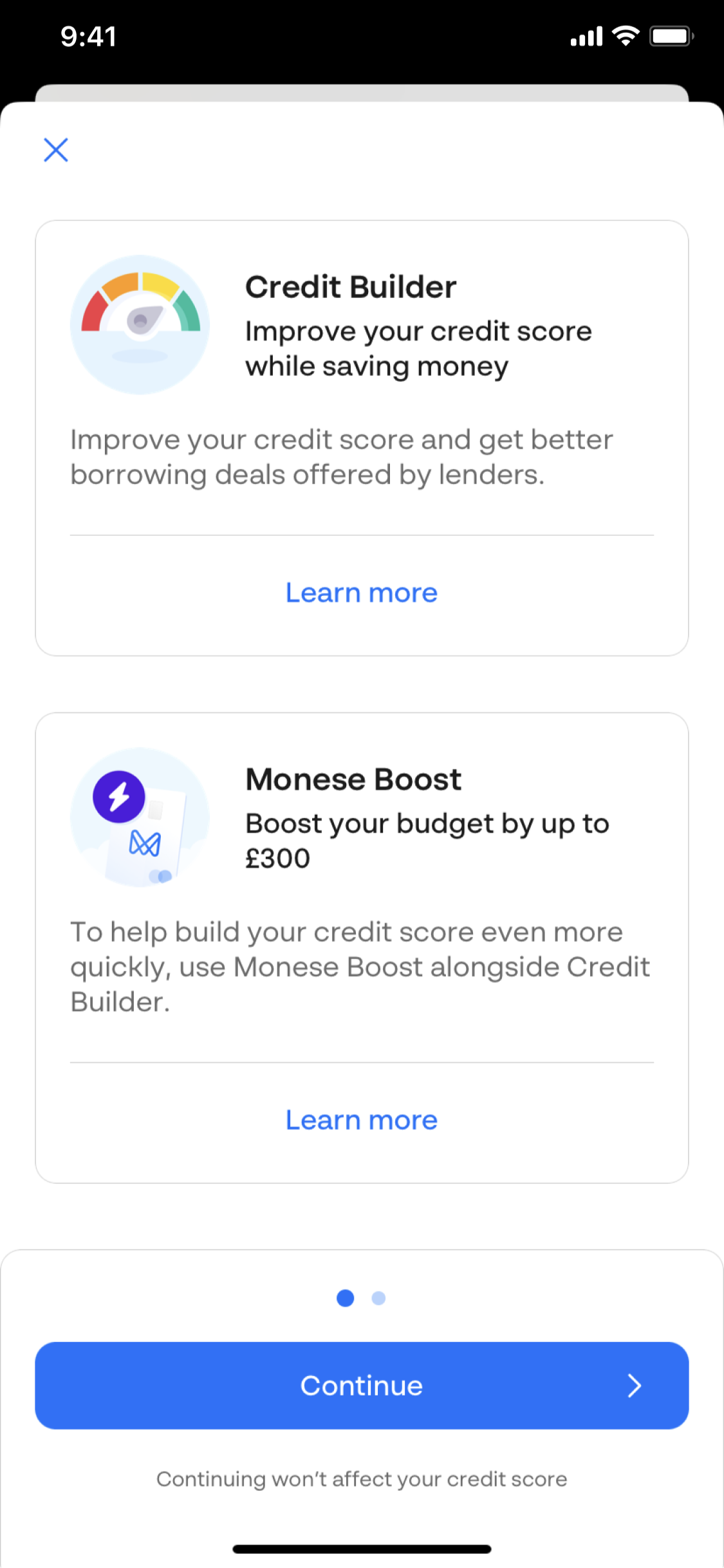Close this sheet with the X icon

(56, 150)
